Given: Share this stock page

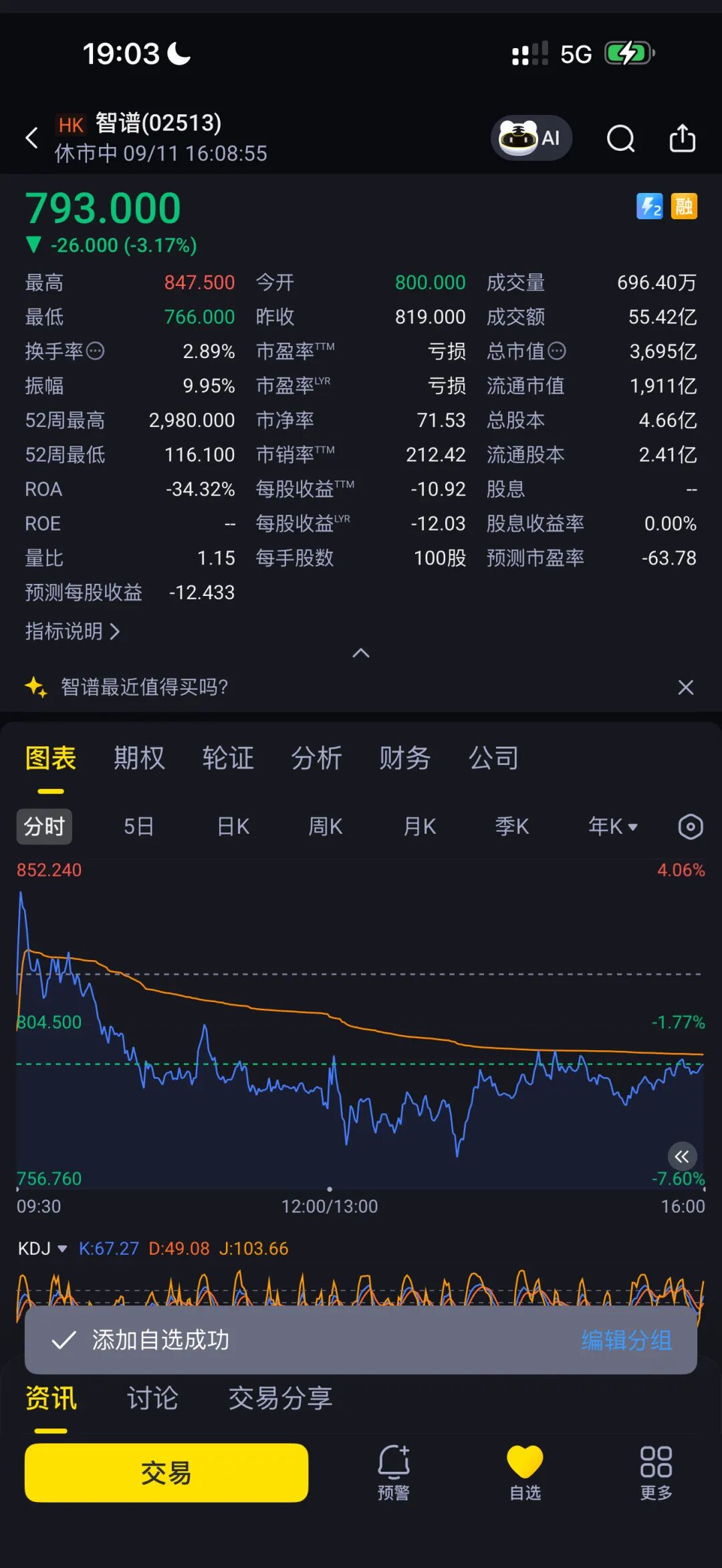Looking at the screenshot, I should (x=683, y=138).
